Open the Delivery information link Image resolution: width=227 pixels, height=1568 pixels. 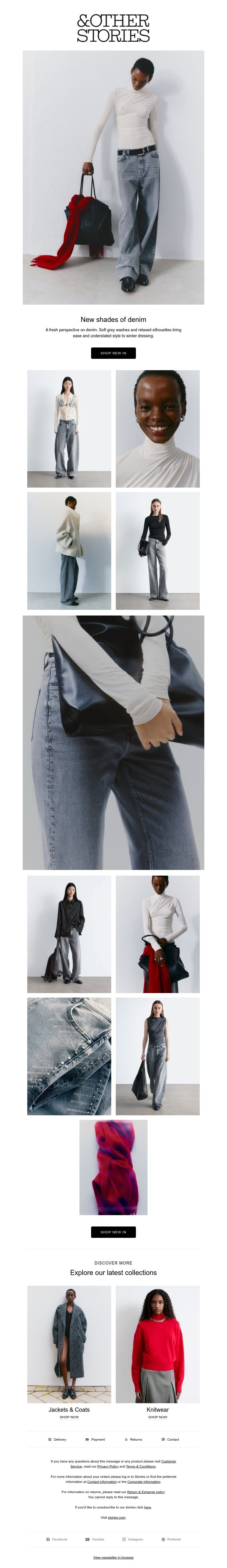click(x=57, y=1440)
